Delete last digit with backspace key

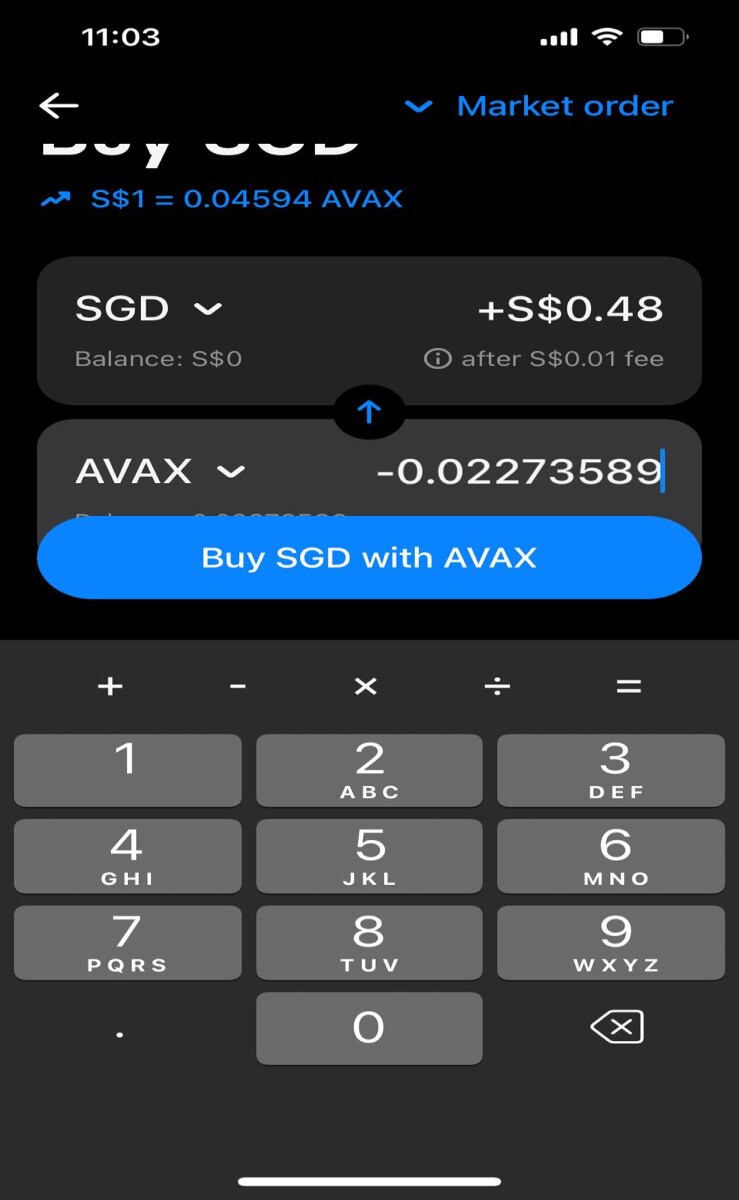pyautogui.click(x=617, y=1027)
